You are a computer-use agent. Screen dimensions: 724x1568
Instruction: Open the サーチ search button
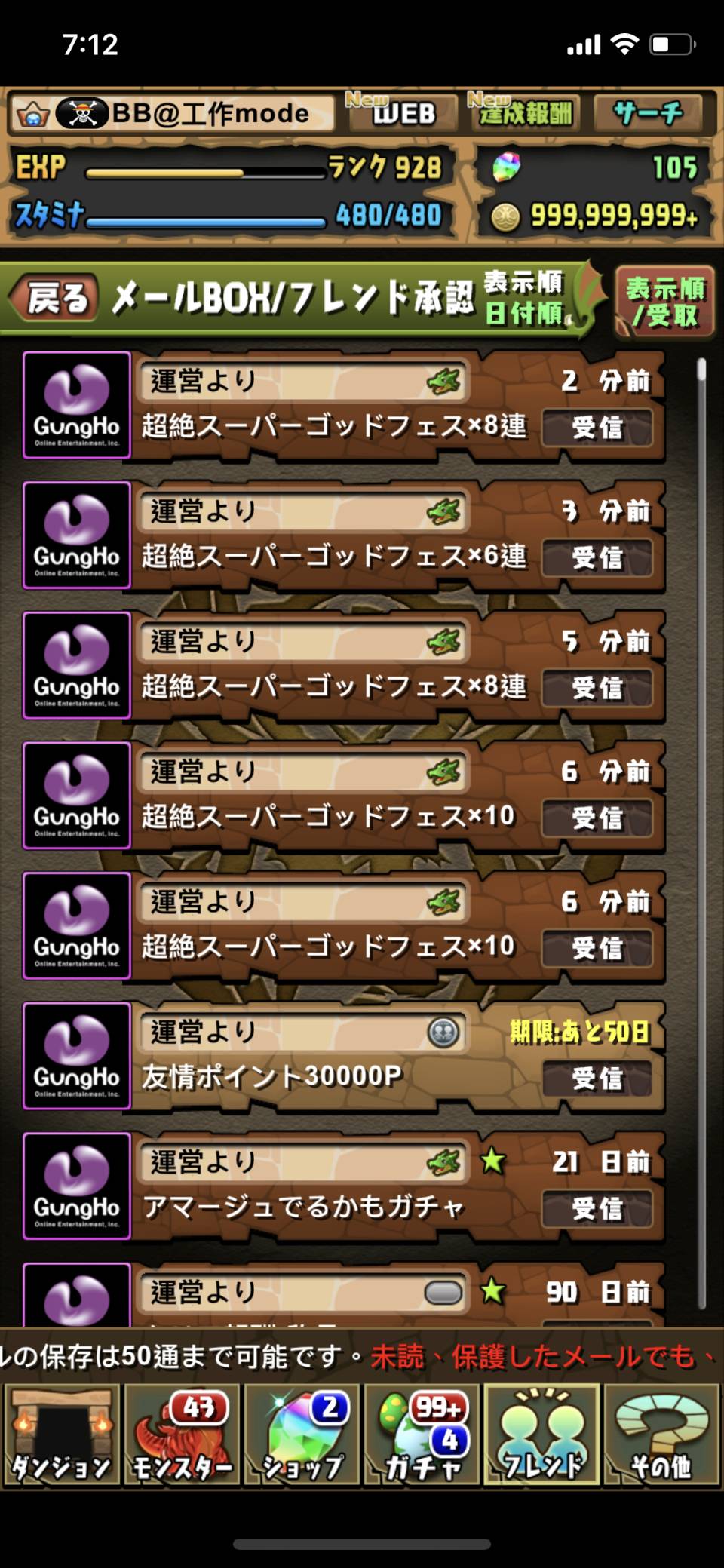(x=649, y=113)
